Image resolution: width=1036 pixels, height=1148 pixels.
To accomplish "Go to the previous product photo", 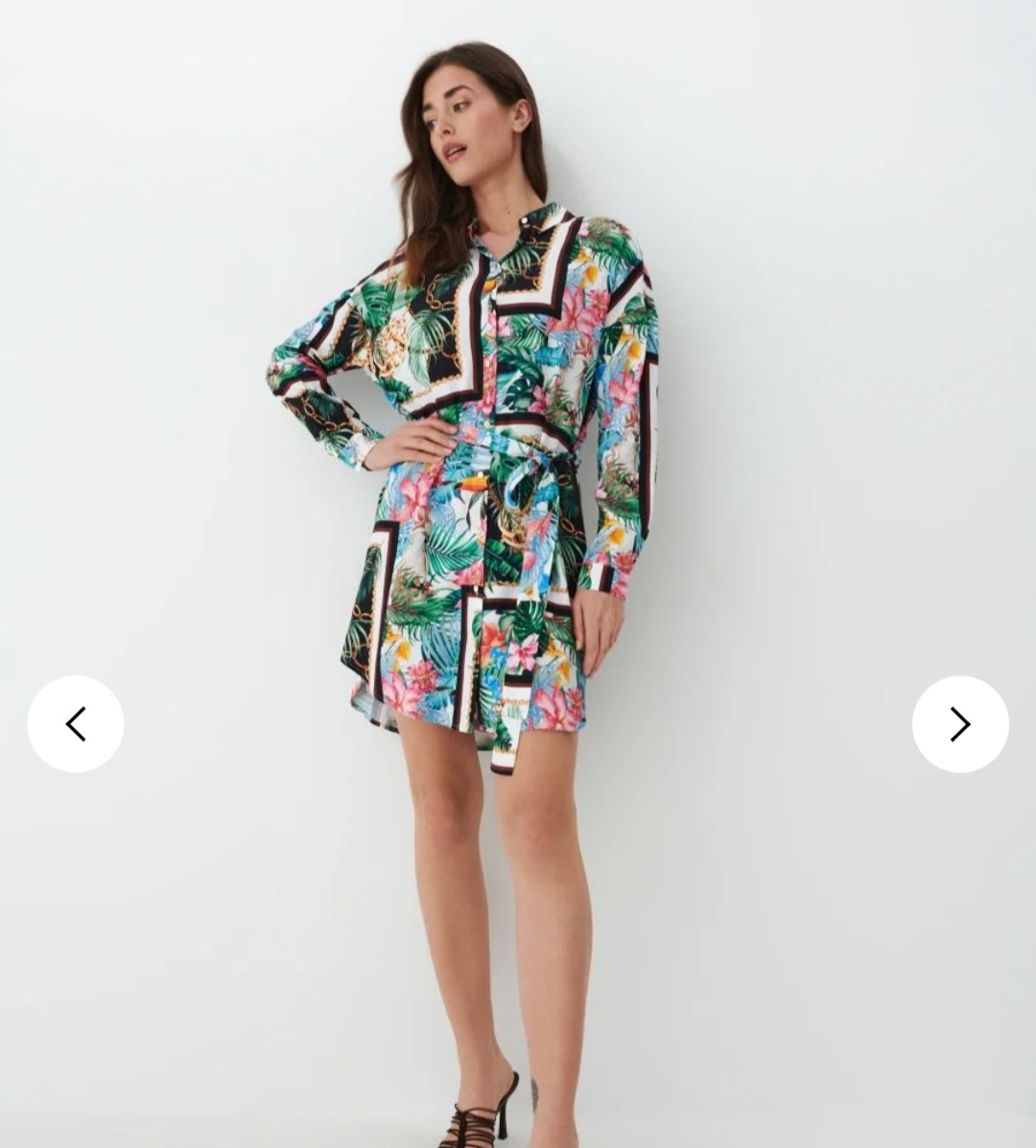I will click(75, 724).
